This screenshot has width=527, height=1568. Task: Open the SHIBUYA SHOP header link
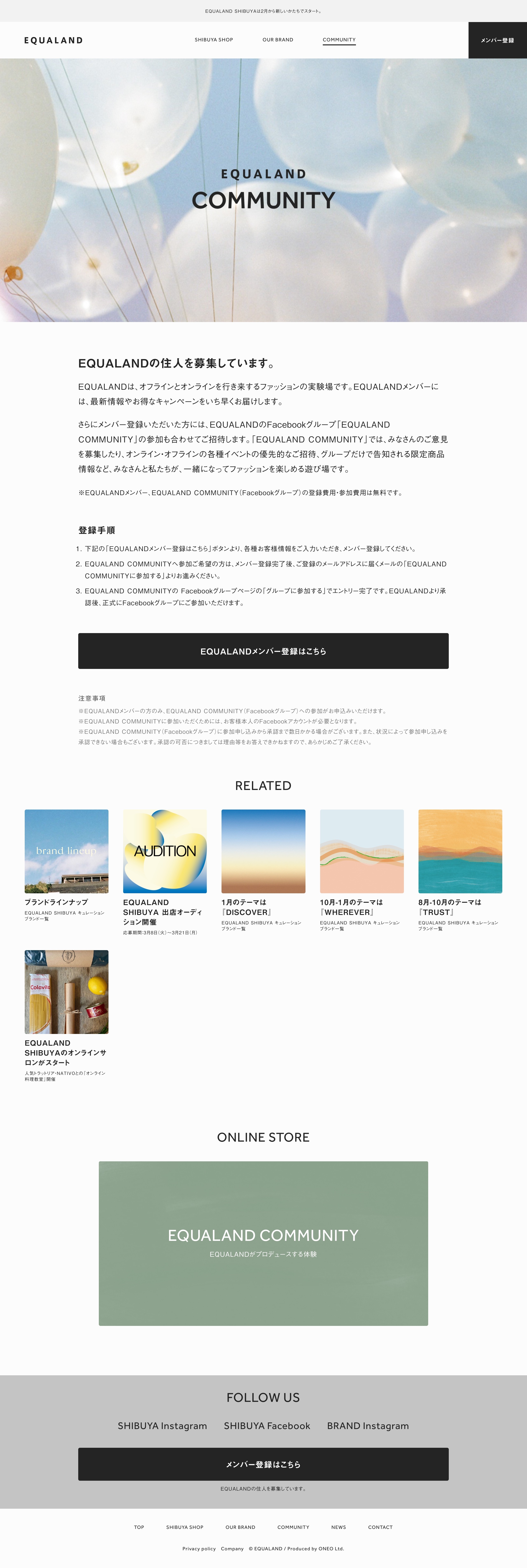pyautogui.click(x=214, y=40)
